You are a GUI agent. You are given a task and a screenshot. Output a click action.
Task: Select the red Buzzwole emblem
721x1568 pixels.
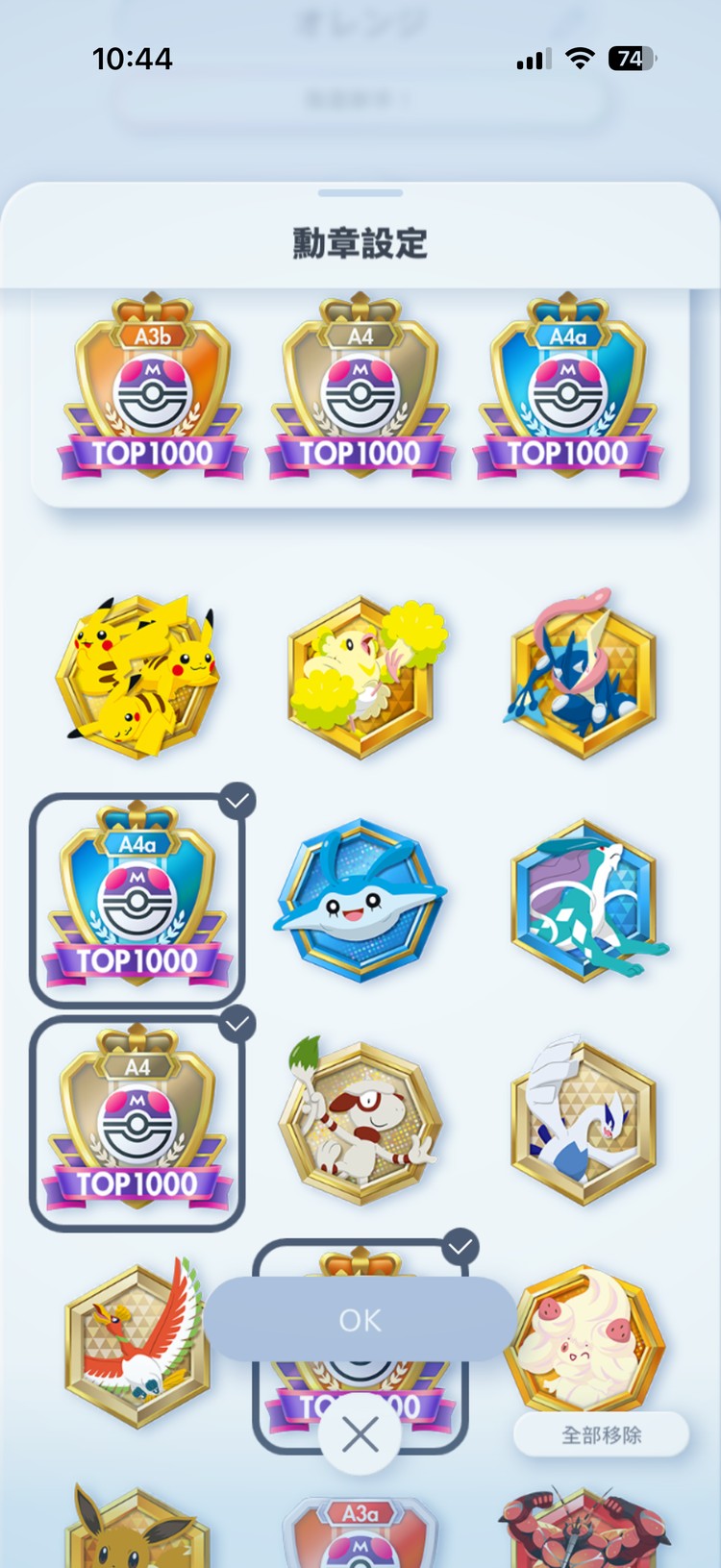point(584,1533)
